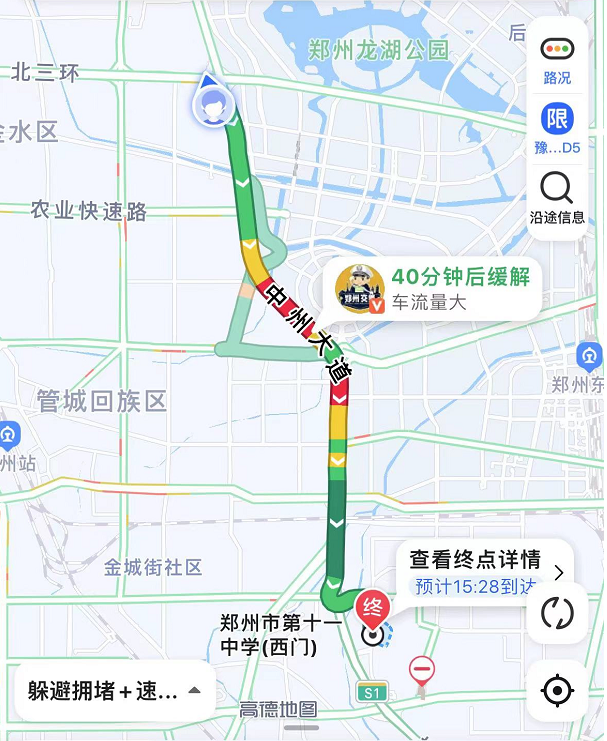
Task: Open the 40分钟后缓解 traffic jam bubble
Action: [x=438, y=288]
